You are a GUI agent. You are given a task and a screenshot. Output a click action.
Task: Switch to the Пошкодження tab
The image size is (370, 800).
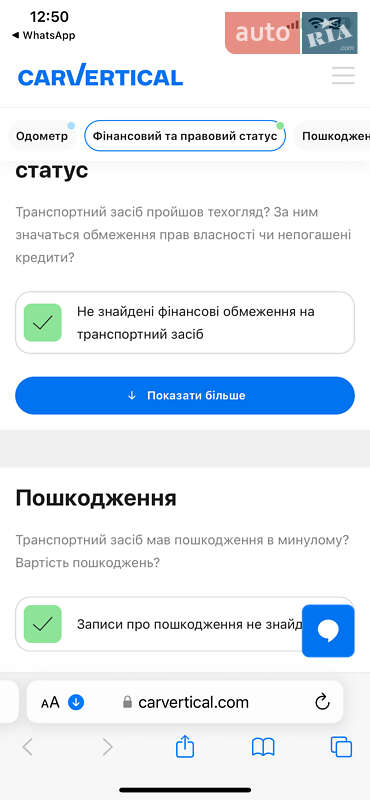(x=334, y=136)
